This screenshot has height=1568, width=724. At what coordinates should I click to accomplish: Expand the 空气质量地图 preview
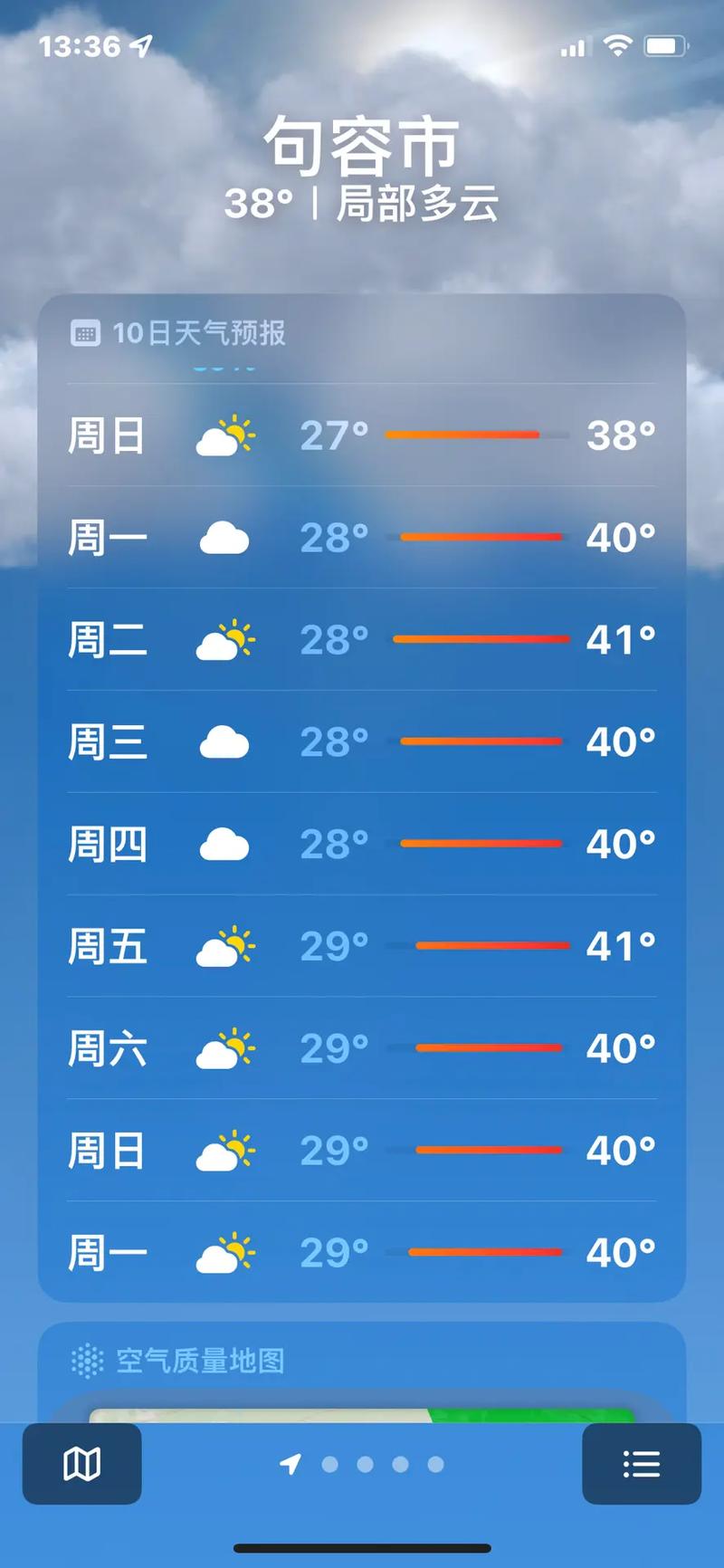[362, 1412]
